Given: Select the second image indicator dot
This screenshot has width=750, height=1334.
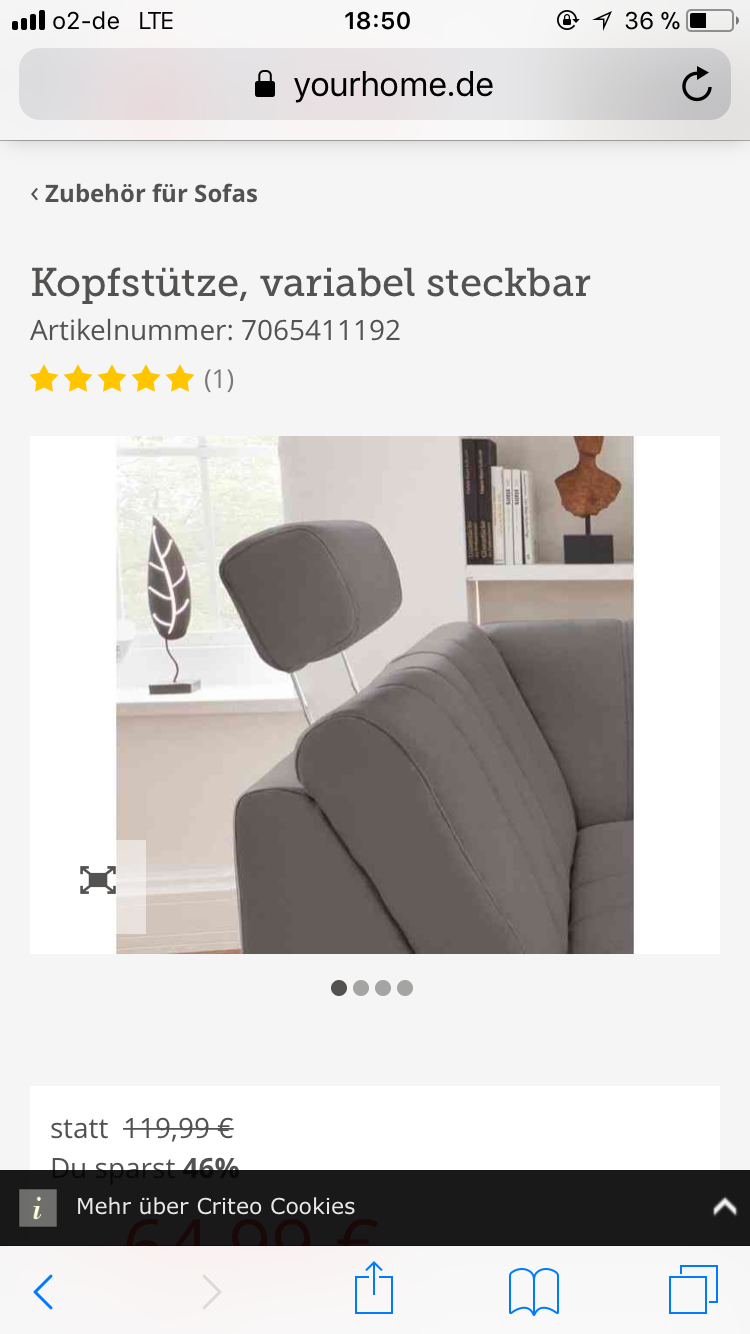Looking at the screenshot, I should (x=361, y=988).
